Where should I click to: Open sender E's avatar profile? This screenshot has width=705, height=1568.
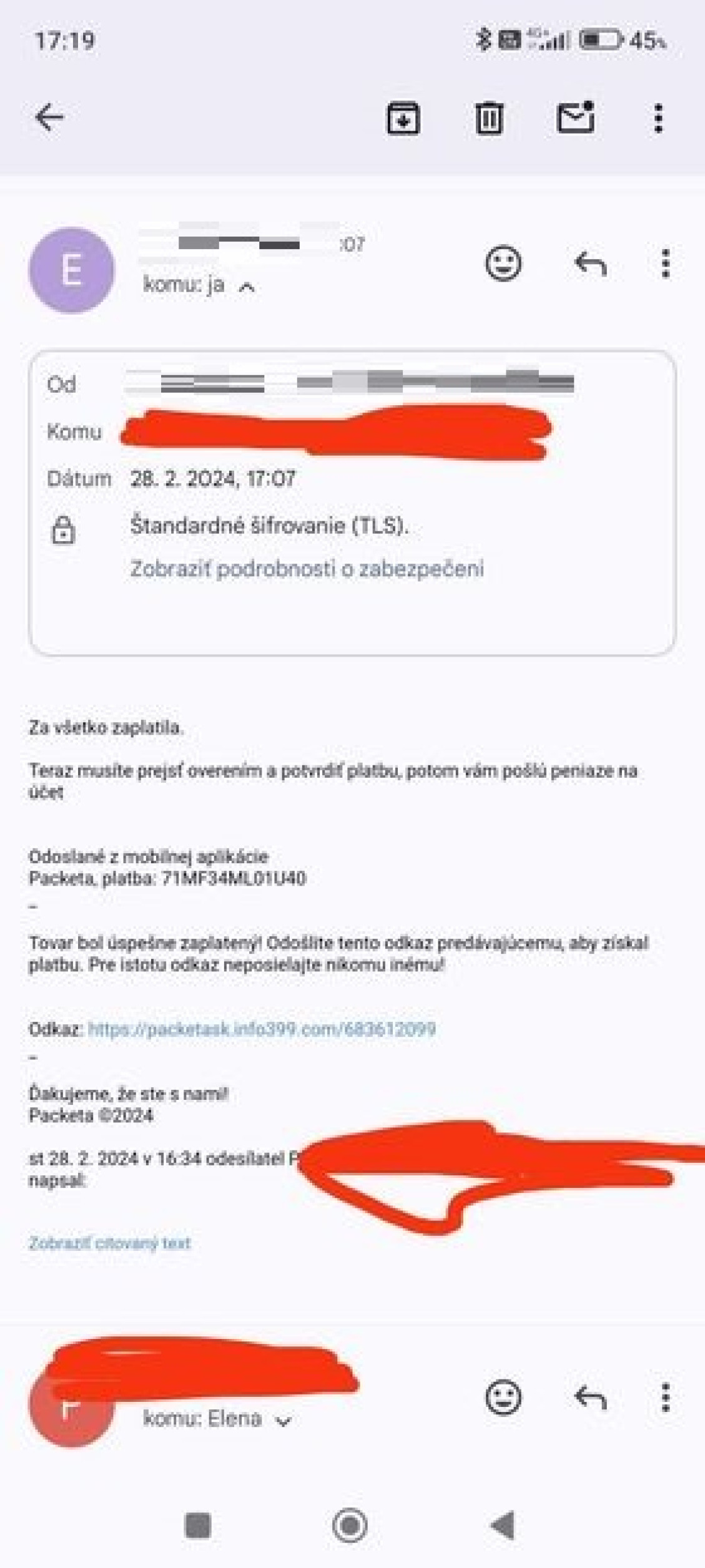point(72,270)
